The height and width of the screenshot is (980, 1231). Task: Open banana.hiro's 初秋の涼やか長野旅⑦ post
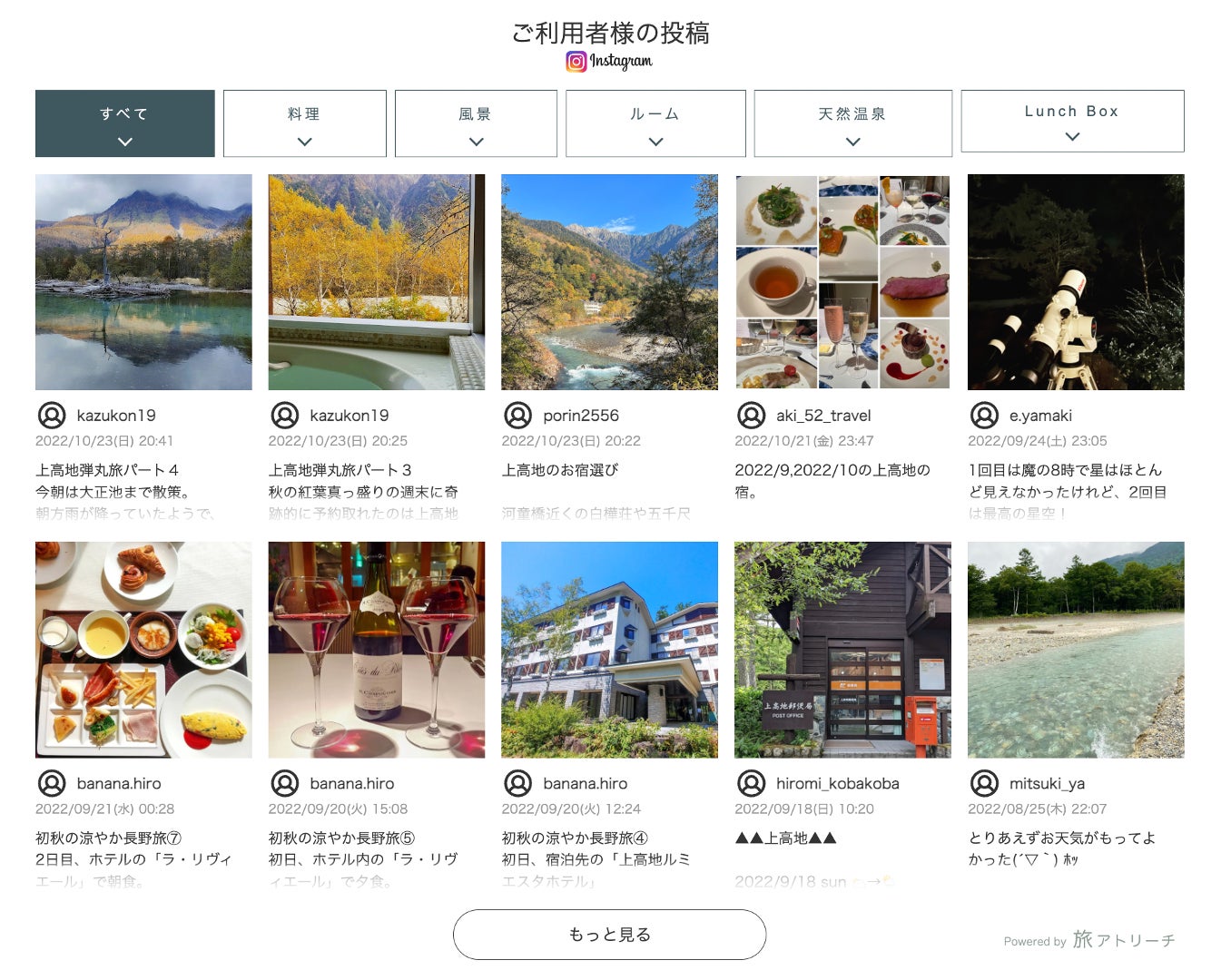(143, 650)
